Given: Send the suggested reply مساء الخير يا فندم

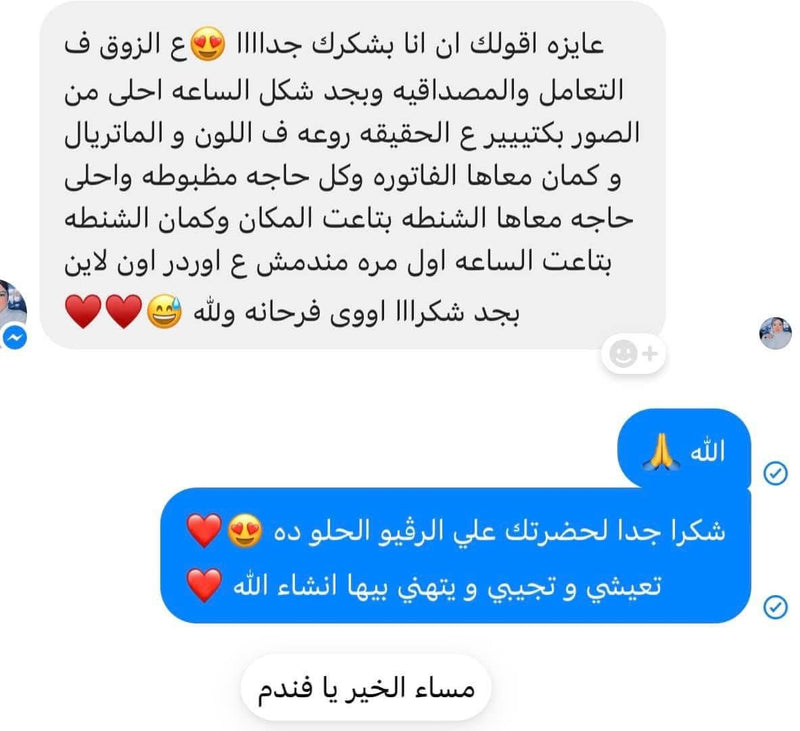Looking at the screenshot, I should [x=366, y=688].
